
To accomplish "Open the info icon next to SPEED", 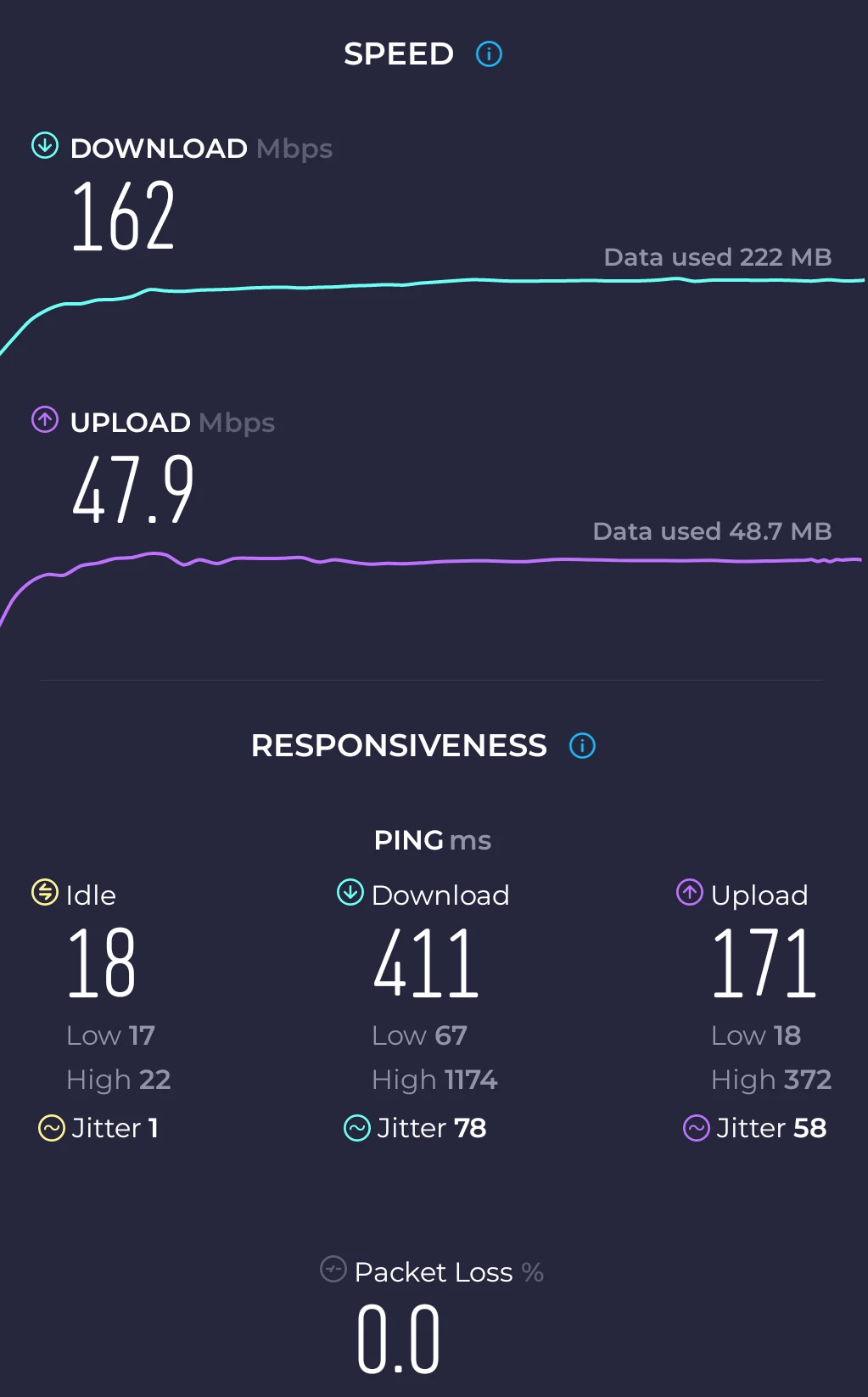I will pyautogui.click(x=489, y=54).
